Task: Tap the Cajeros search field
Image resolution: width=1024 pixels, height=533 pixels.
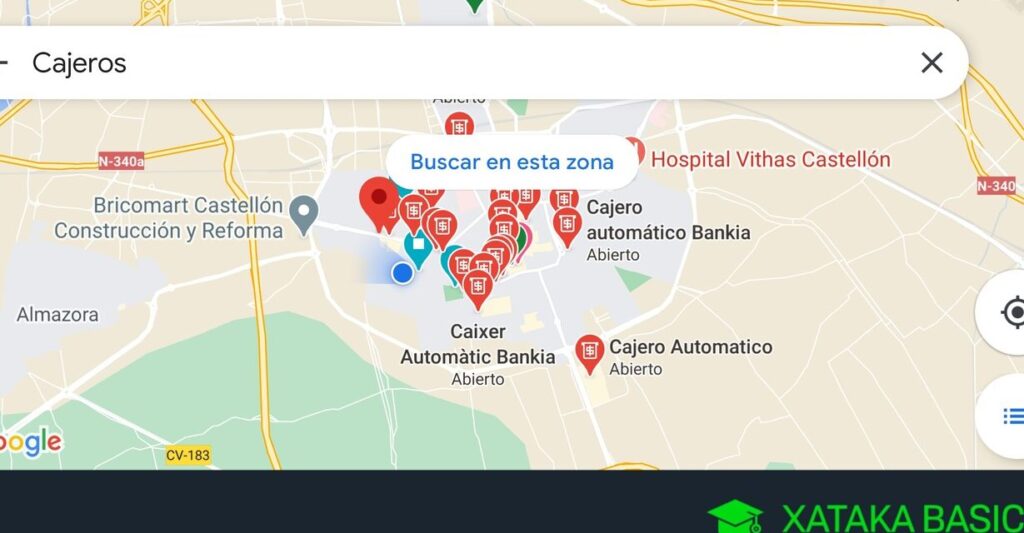Action: pyautogui.click(x=450, y=63)
